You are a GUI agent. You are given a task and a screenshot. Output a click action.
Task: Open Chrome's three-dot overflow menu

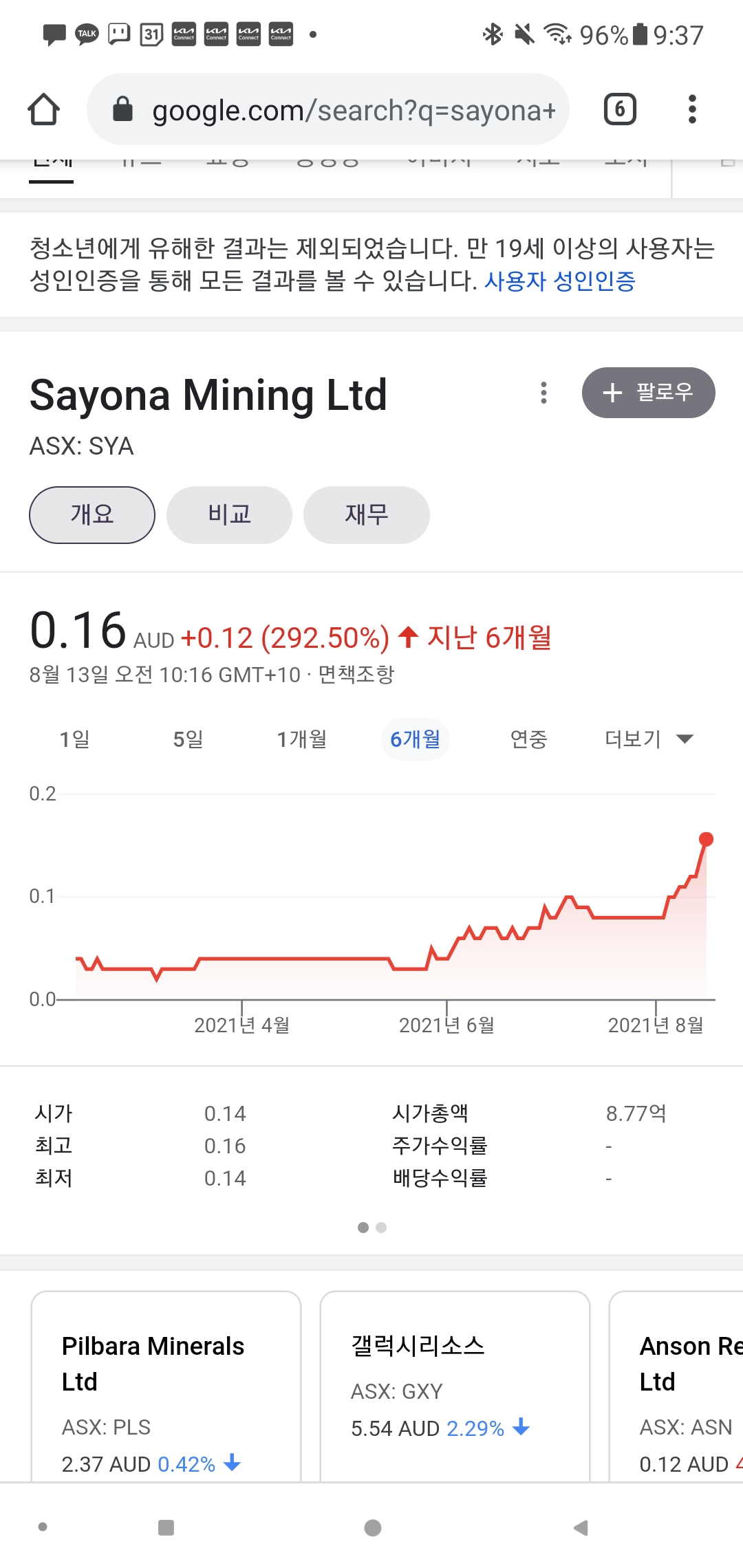pyautogui.click(x=692, y=109)
